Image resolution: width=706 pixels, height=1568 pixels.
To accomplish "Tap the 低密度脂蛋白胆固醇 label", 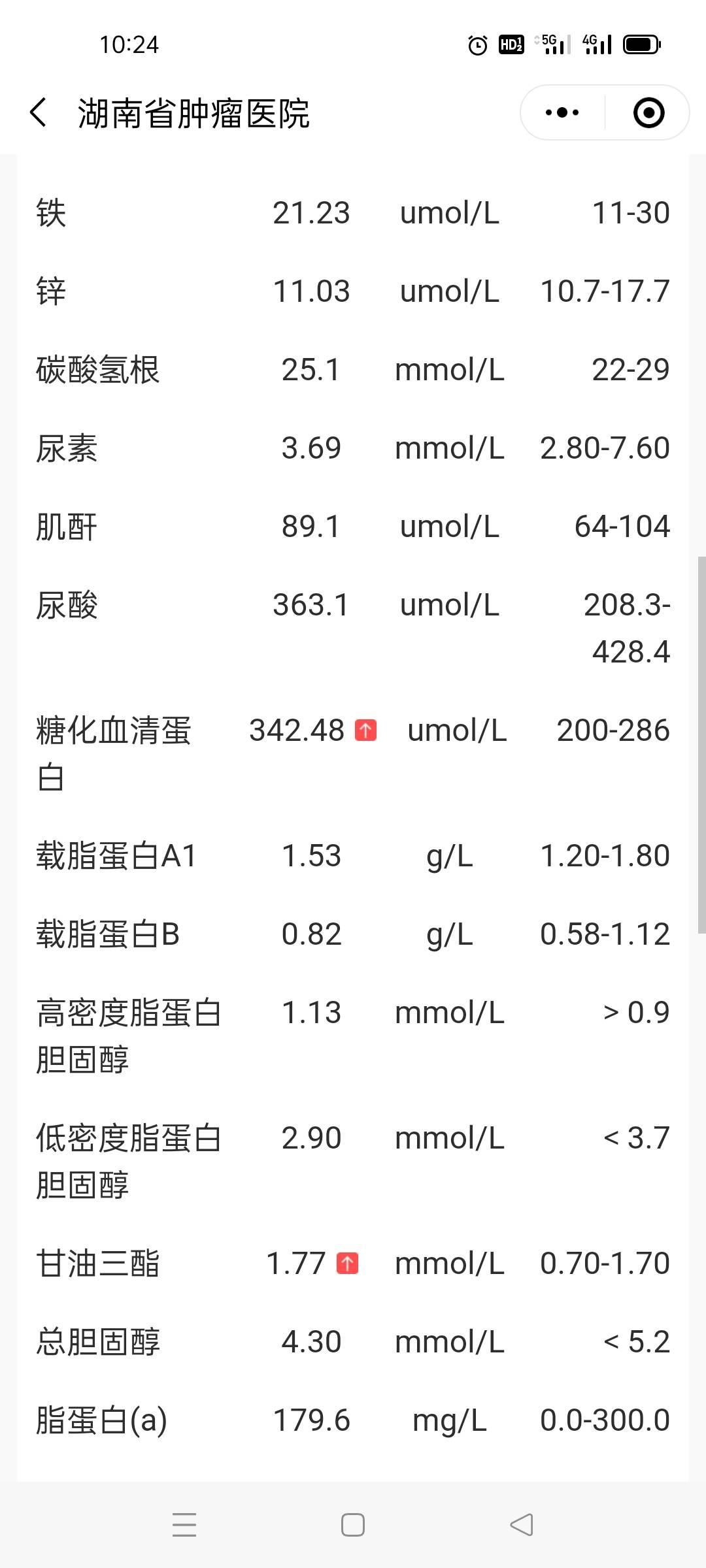I will coord(127,1160).
